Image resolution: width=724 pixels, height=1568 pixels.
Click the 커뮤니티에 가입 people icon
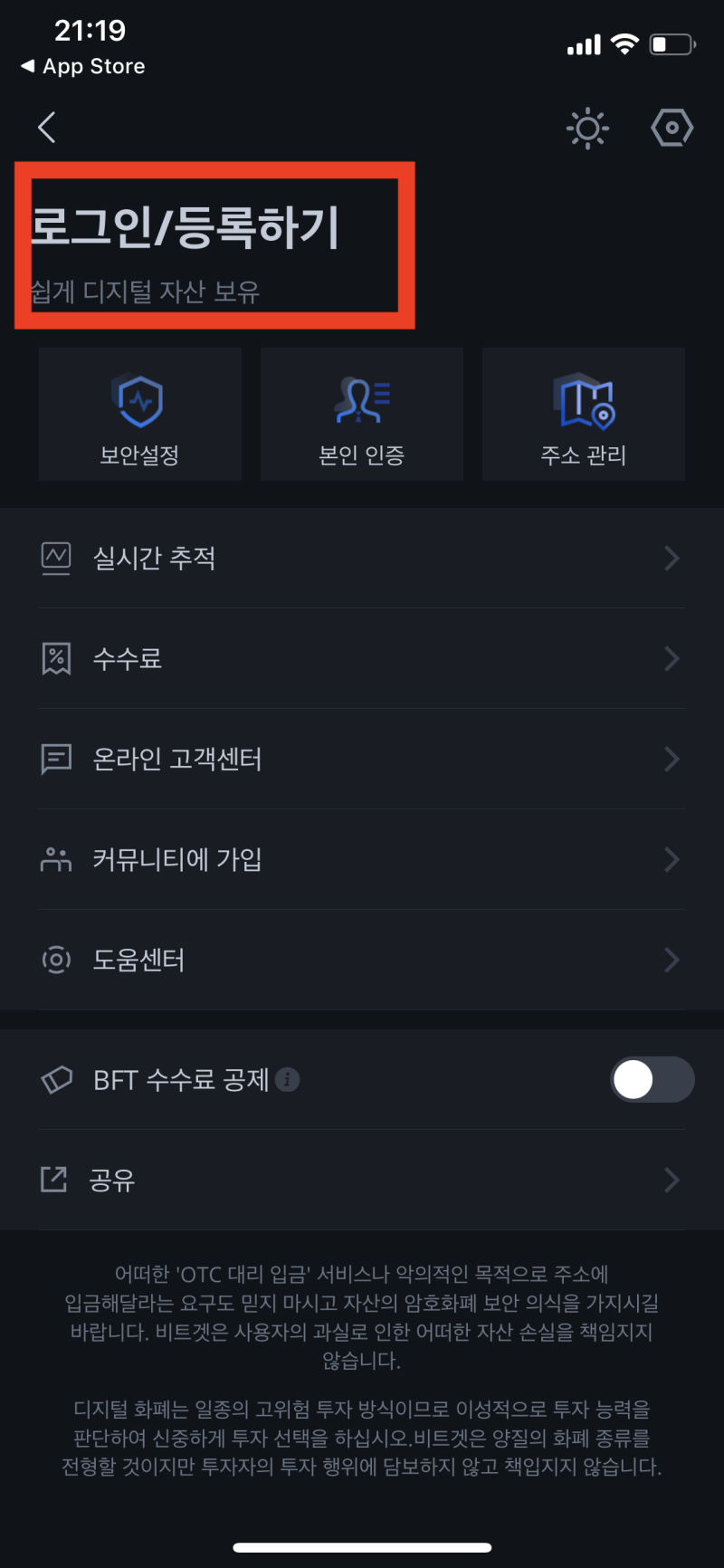tap(56, 860)
